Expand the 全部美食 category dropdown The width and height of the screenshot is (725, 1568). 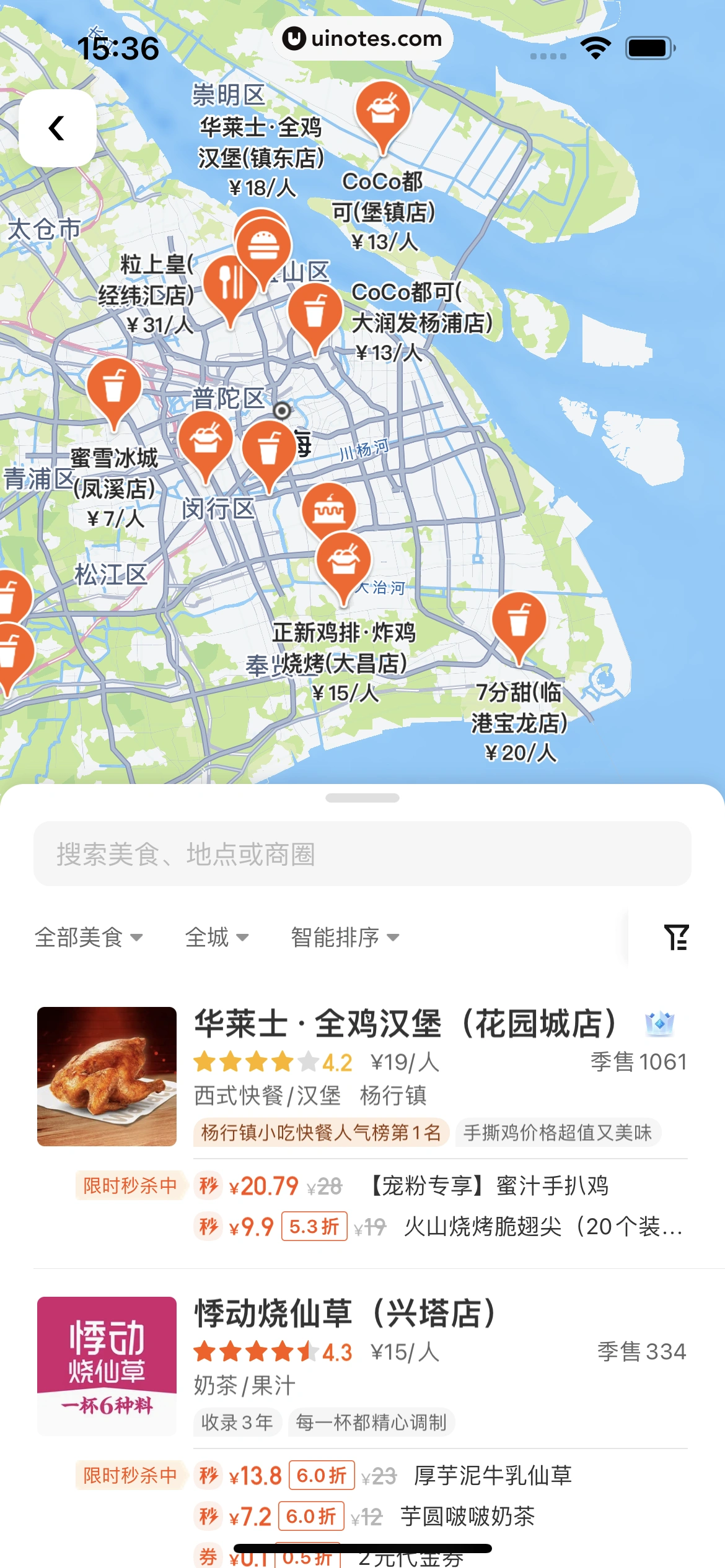coord(89,938)
